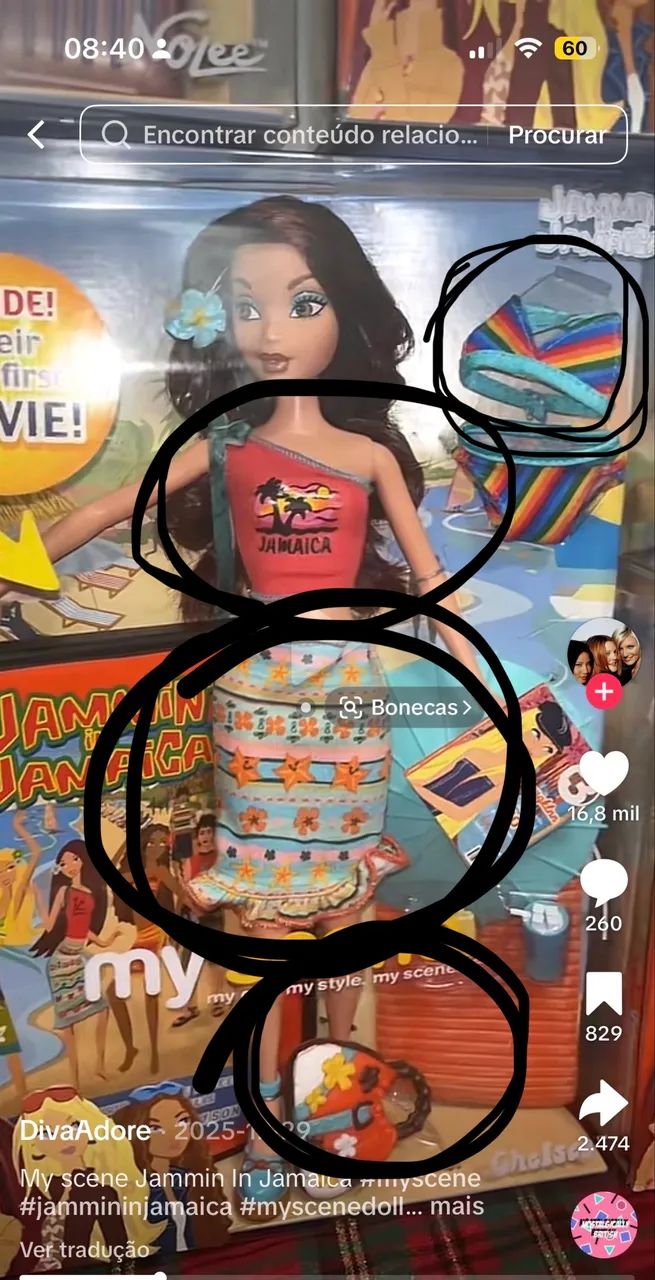Open the comments on this video

point(603,884)
